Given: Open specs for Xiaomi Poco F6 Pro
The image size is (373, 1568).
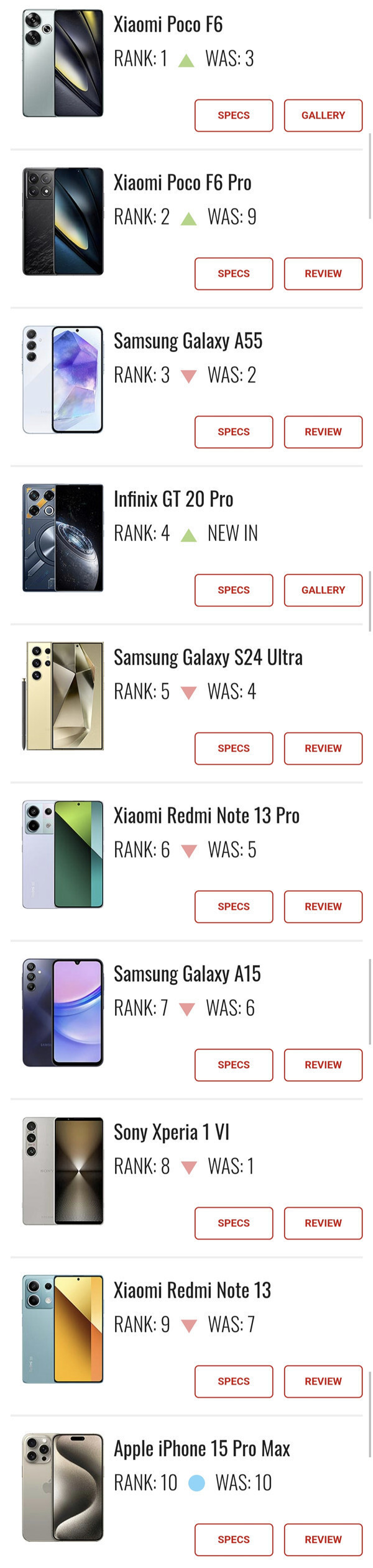Looking at the screenshot, I should pos(233,274).
